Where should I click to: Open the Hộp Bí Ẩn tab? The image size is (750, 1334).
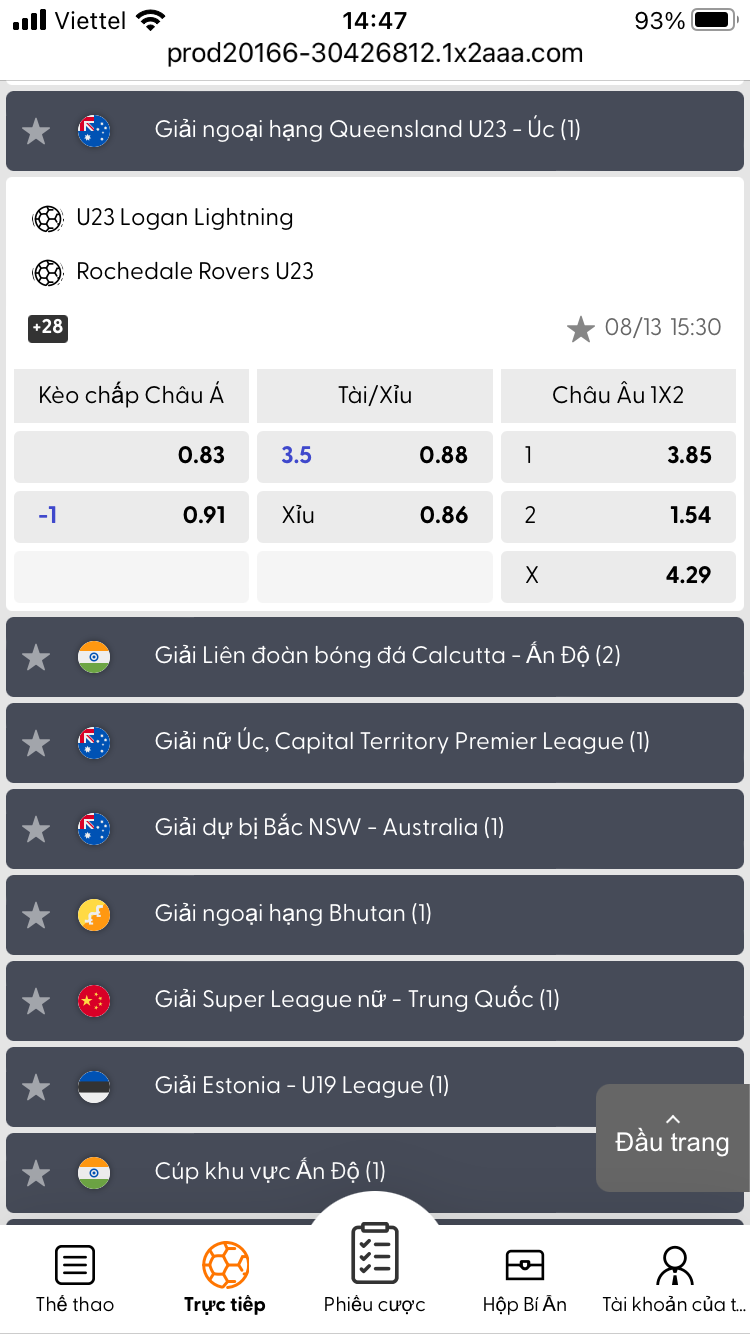(525, 1278)
